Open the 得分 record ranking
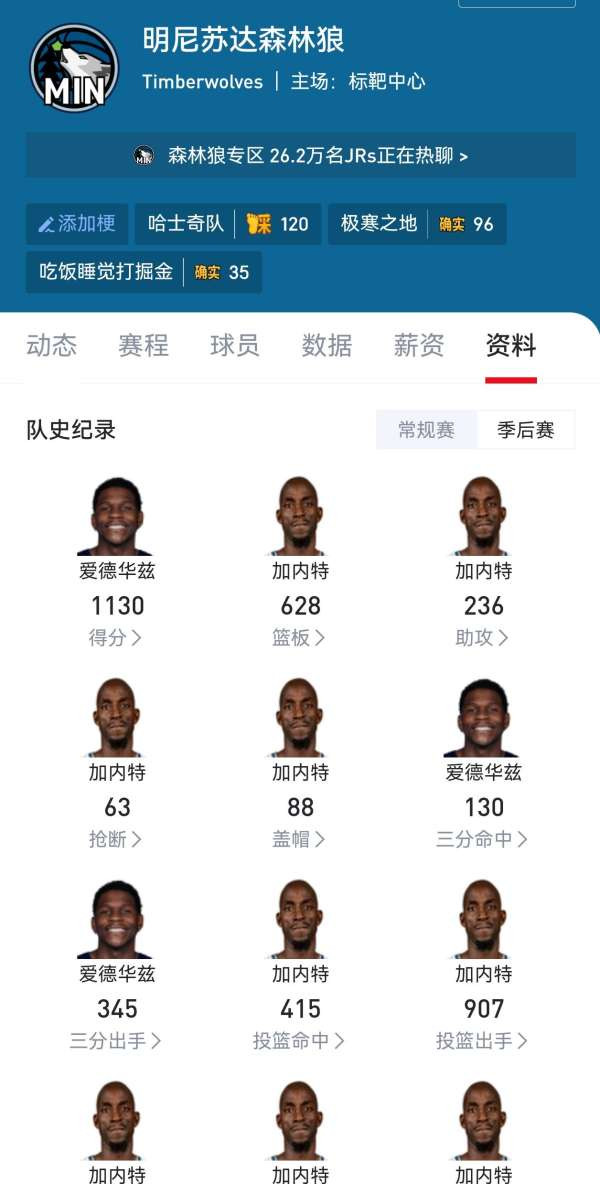This screenshot has height=1194, width=600. (x=116, y=637)
